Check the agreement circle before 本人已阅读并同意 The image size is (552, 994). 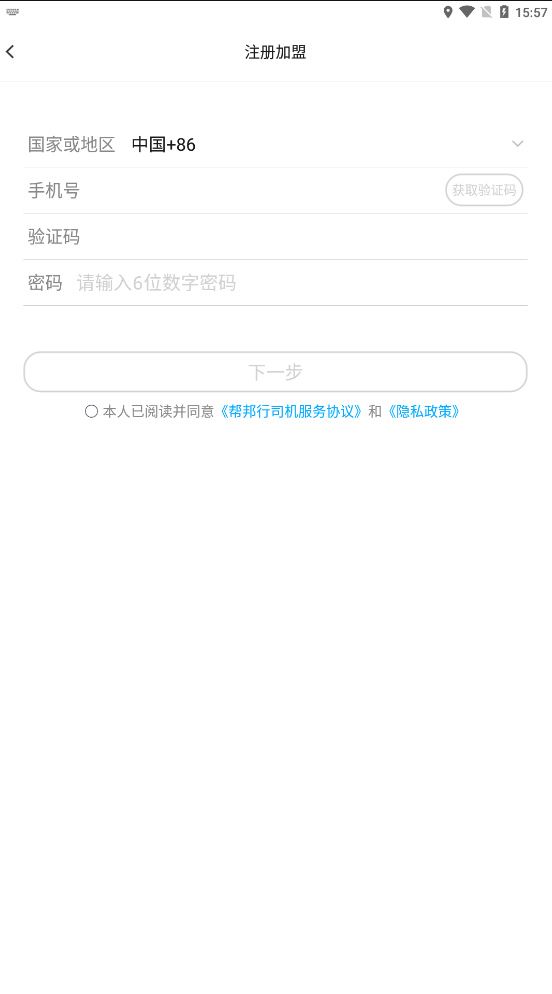point(91,411)
